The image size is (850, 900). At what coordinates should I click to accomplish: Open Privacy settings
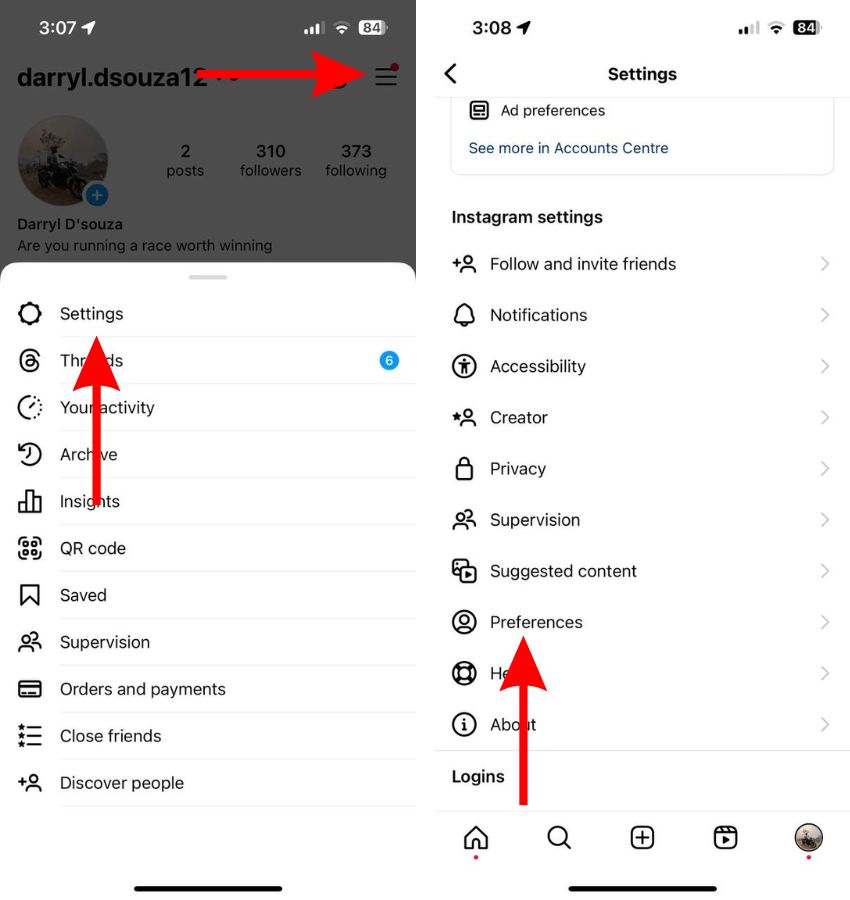[517, 469]
